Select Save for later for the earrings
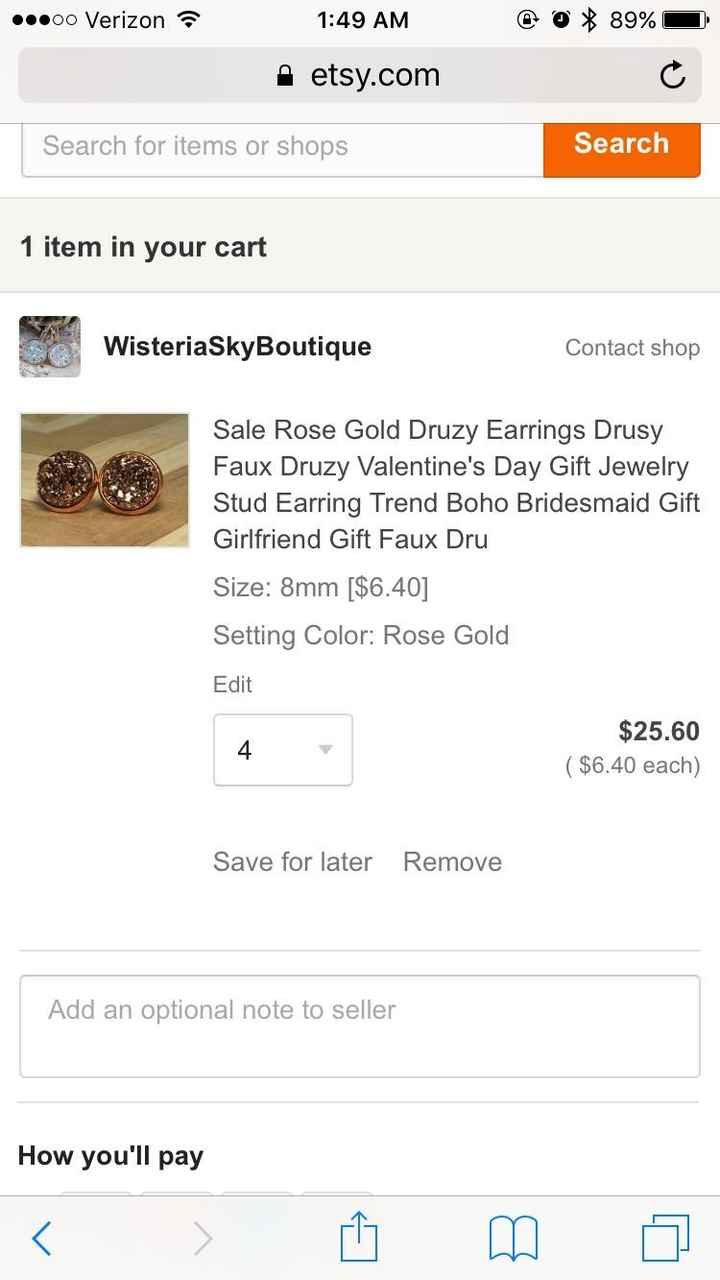The height and width of the screenshot is (1280, 720). click(292, 861)
